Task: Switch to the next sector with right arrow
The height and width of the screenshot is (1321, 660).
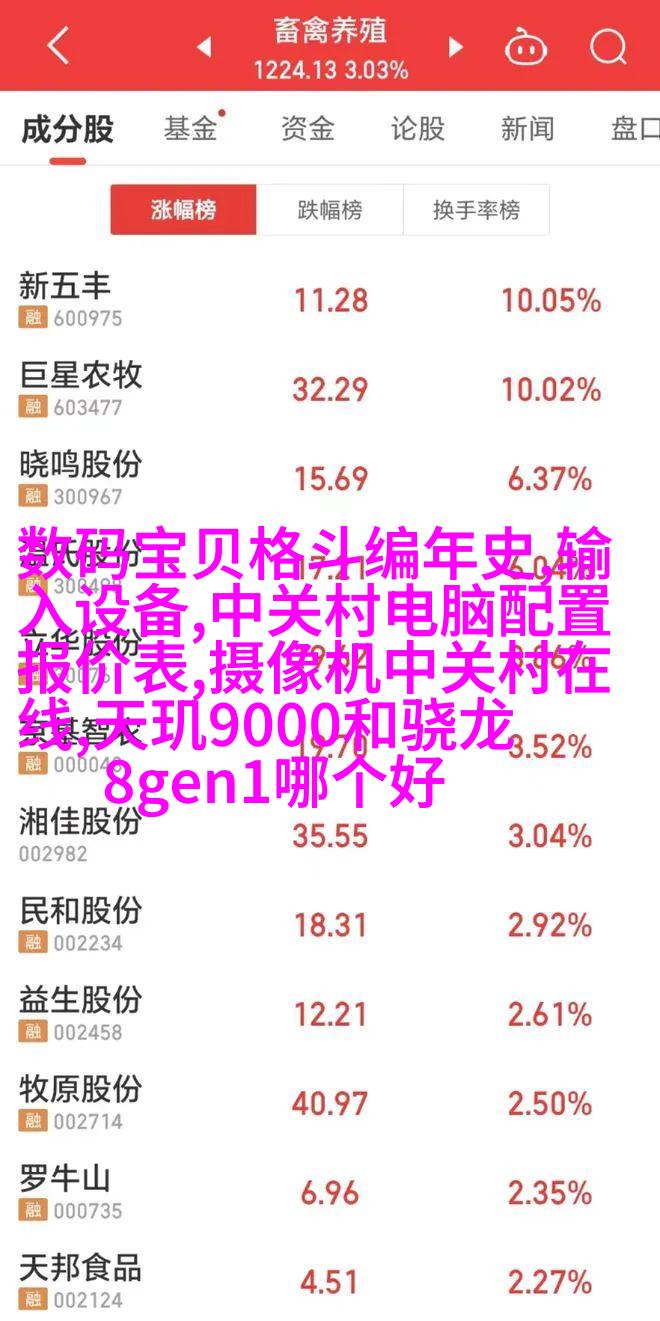Action: pyautogui.click(x=456, y=46)
